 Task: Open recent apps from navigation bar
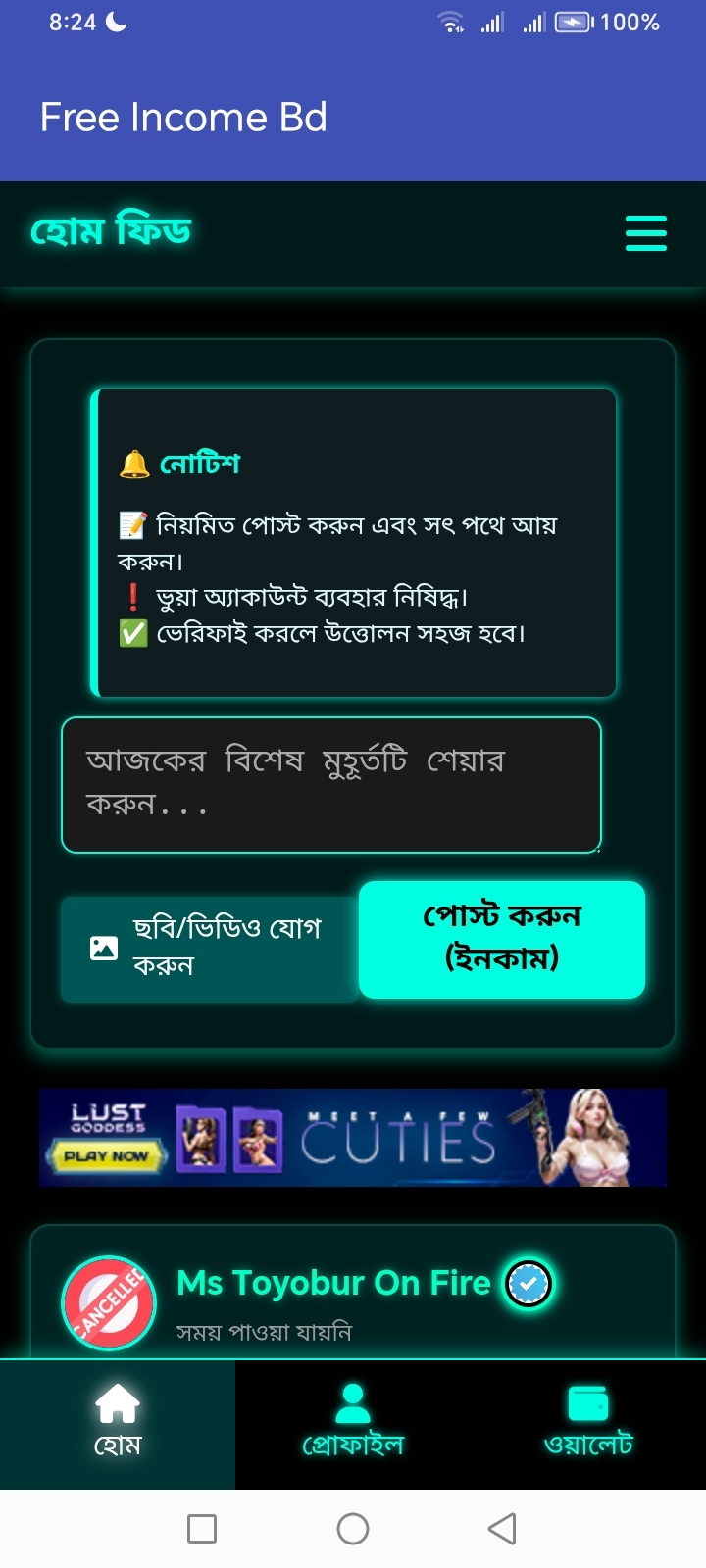[x=202, y=1529]
